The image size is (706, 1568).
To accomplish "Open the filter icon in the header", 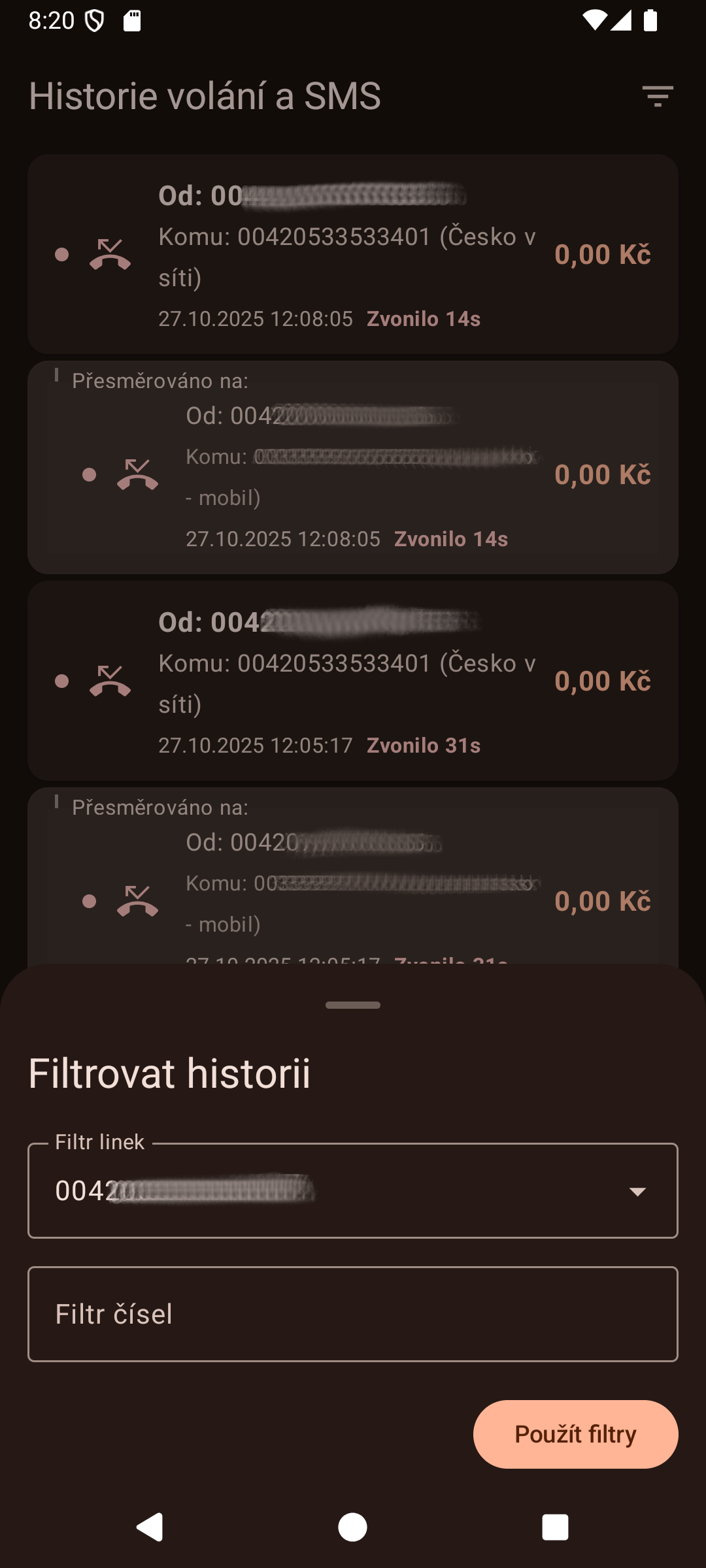I will point(658,97).
